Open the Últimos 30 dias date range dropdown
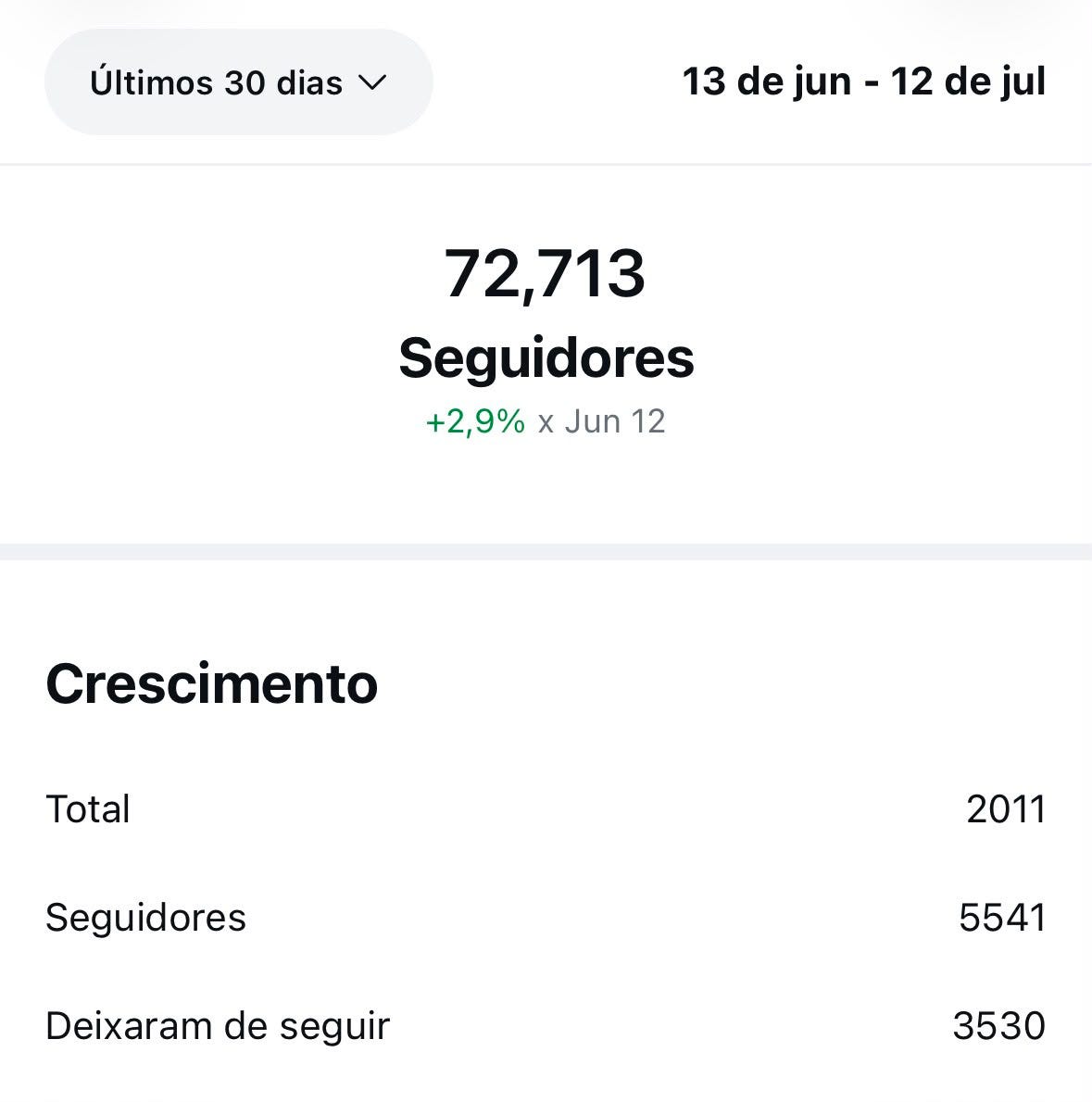The image size is (1092, 1102). (x=238, y=82)
